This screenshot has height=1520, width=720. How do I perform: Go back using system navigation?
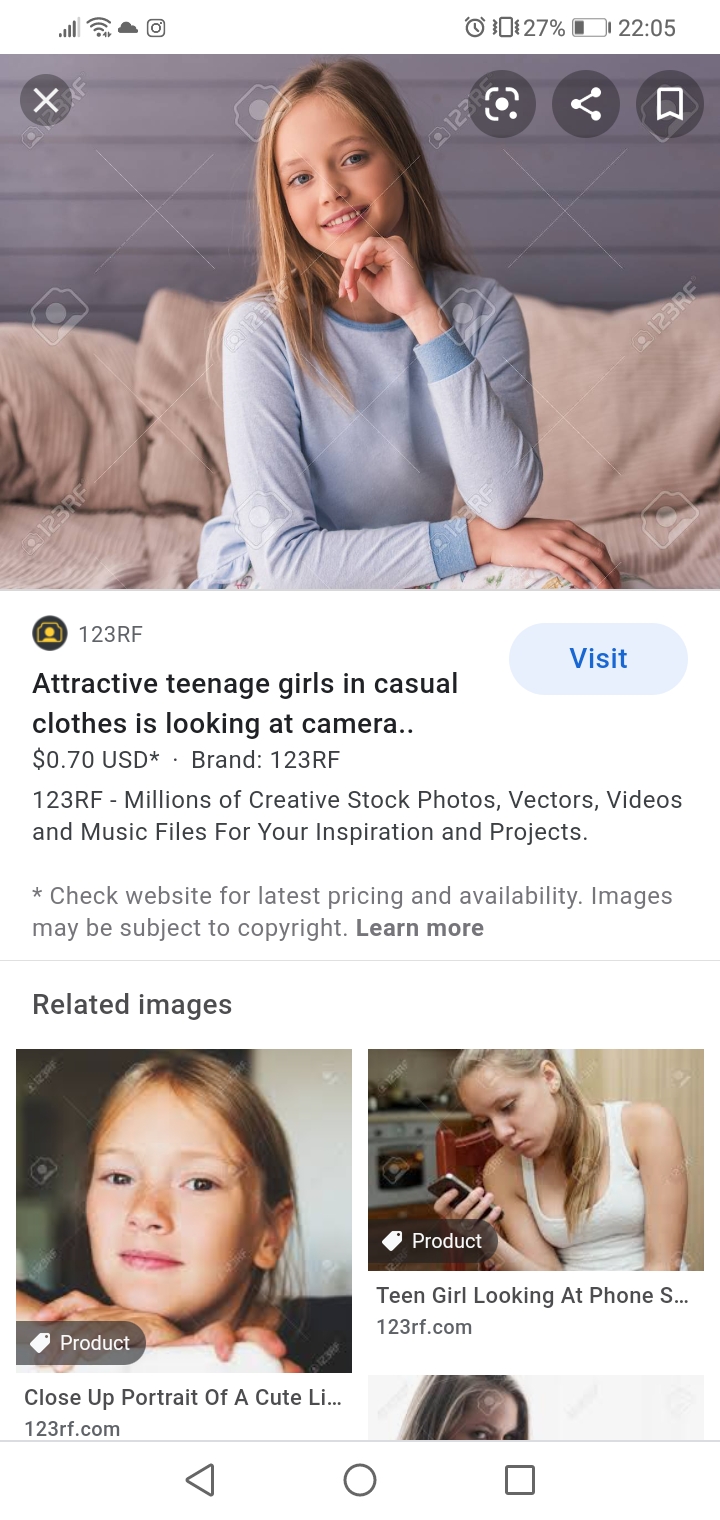tap(200, 1480)
